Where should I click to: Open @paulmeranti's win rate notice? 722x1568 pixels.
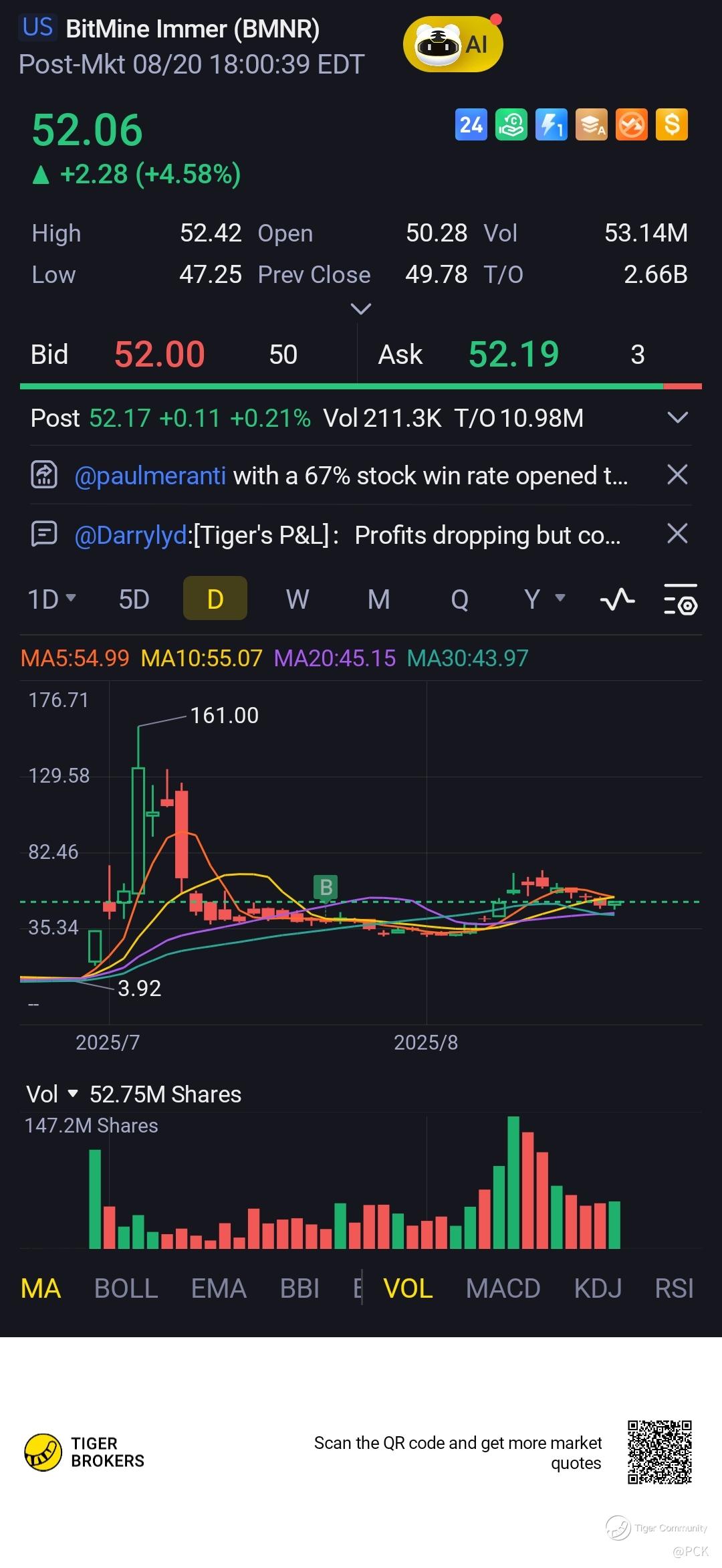[351, 476]
